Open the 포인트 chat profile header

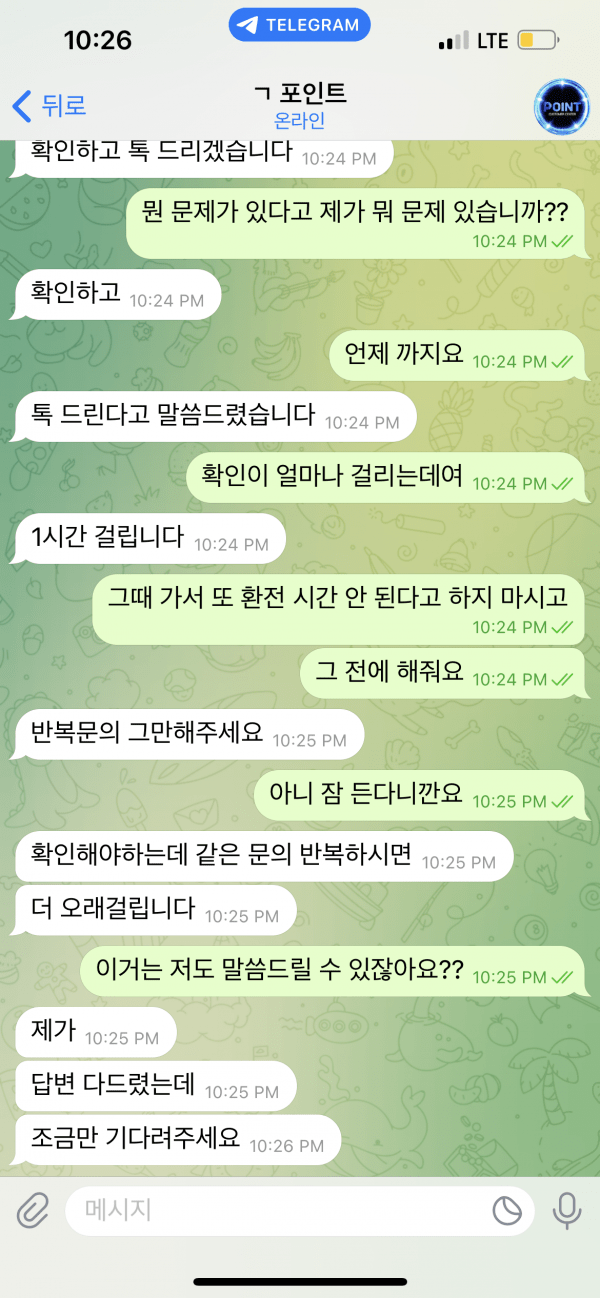(300, 106)
